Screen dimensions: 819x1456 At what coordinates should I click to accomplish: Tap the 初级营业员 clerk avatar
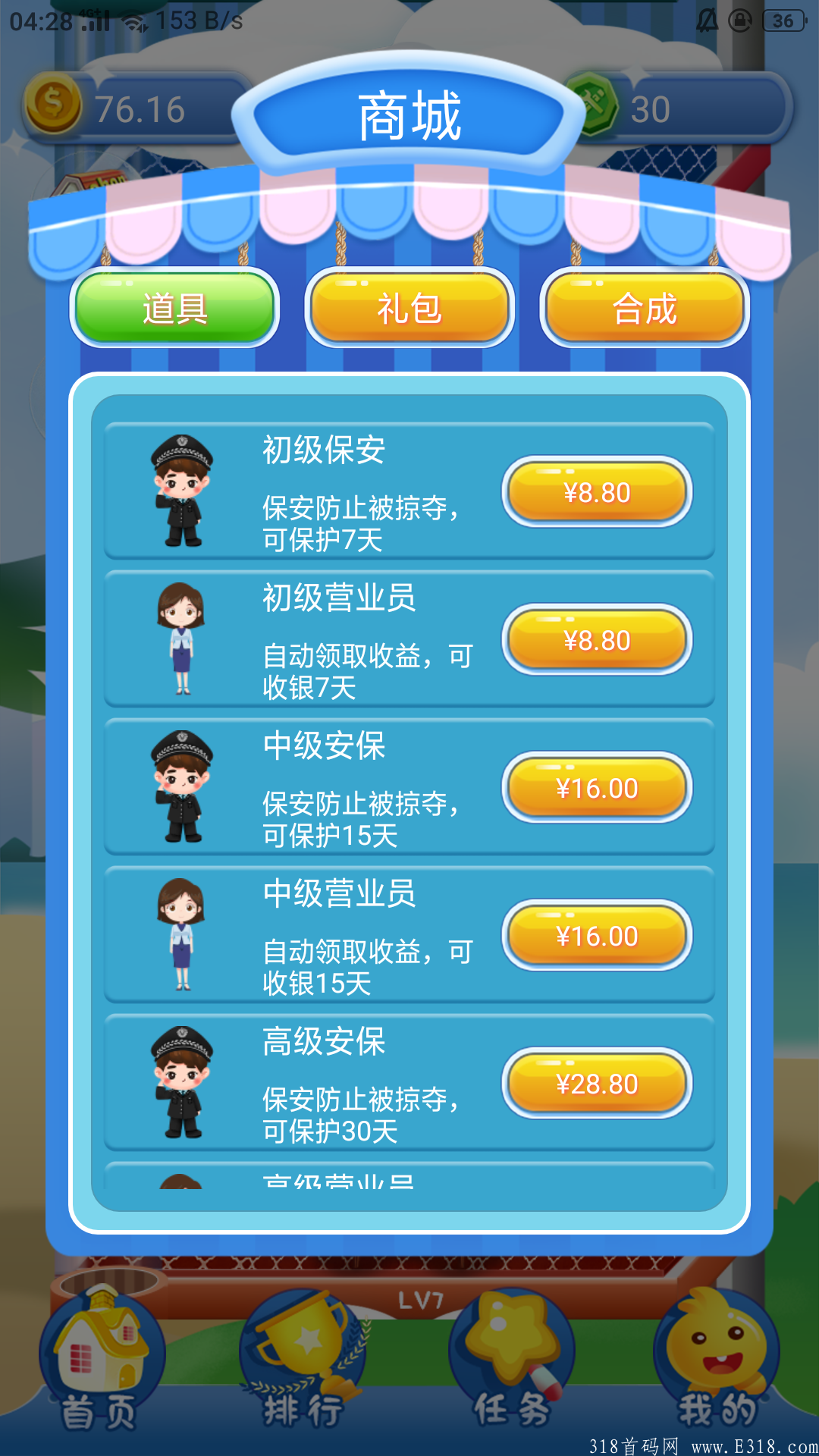click(x=182, y=637)
